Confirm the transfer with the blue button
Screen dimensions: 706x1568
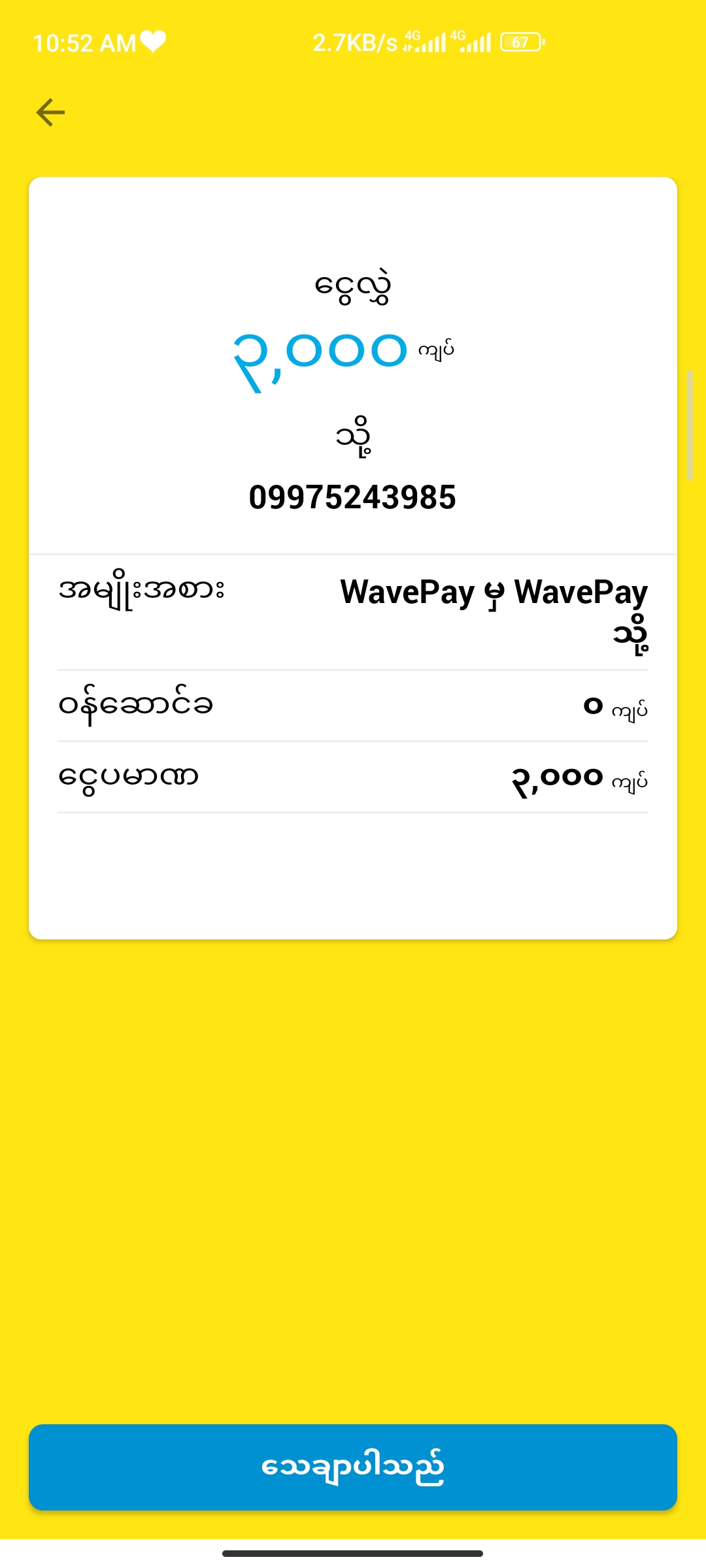click(353, 1467)
